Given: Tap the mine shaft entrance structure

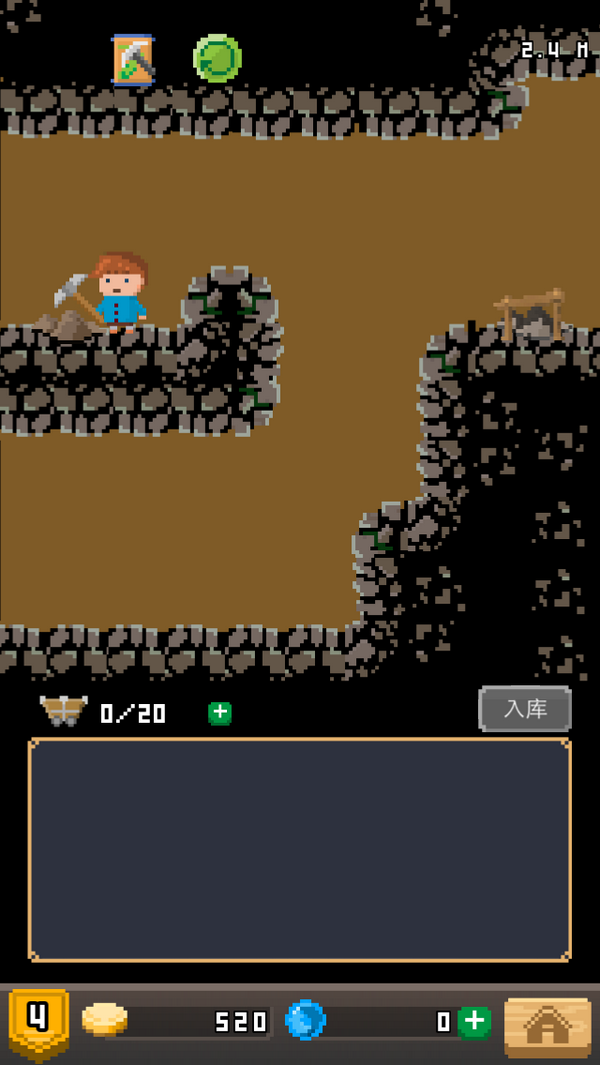Looking at the screenshot, I should pyautogui.click(x=530, y=315).
